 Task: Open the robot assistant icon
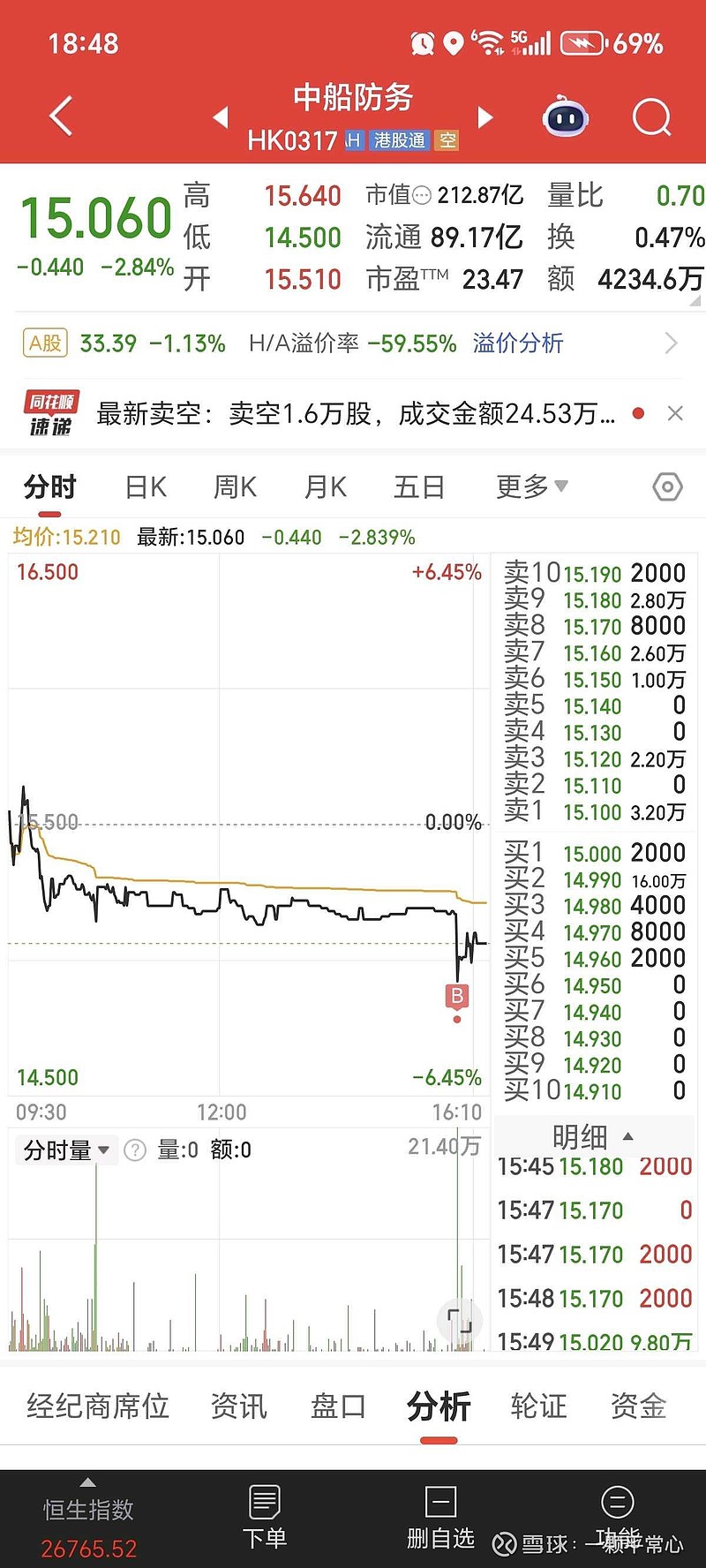566,117
